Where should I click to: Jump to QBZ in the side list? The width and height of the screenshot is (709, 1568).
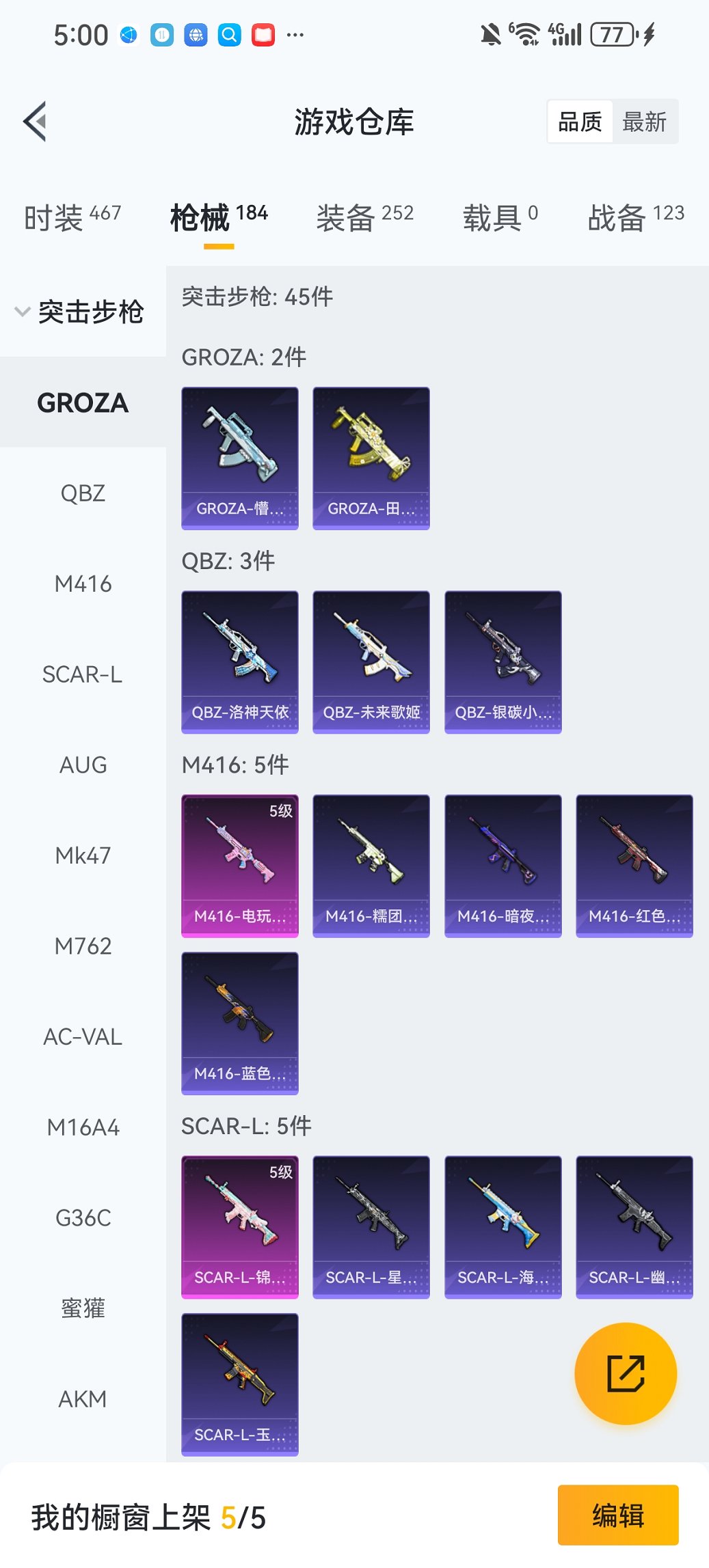pos(83,493)
